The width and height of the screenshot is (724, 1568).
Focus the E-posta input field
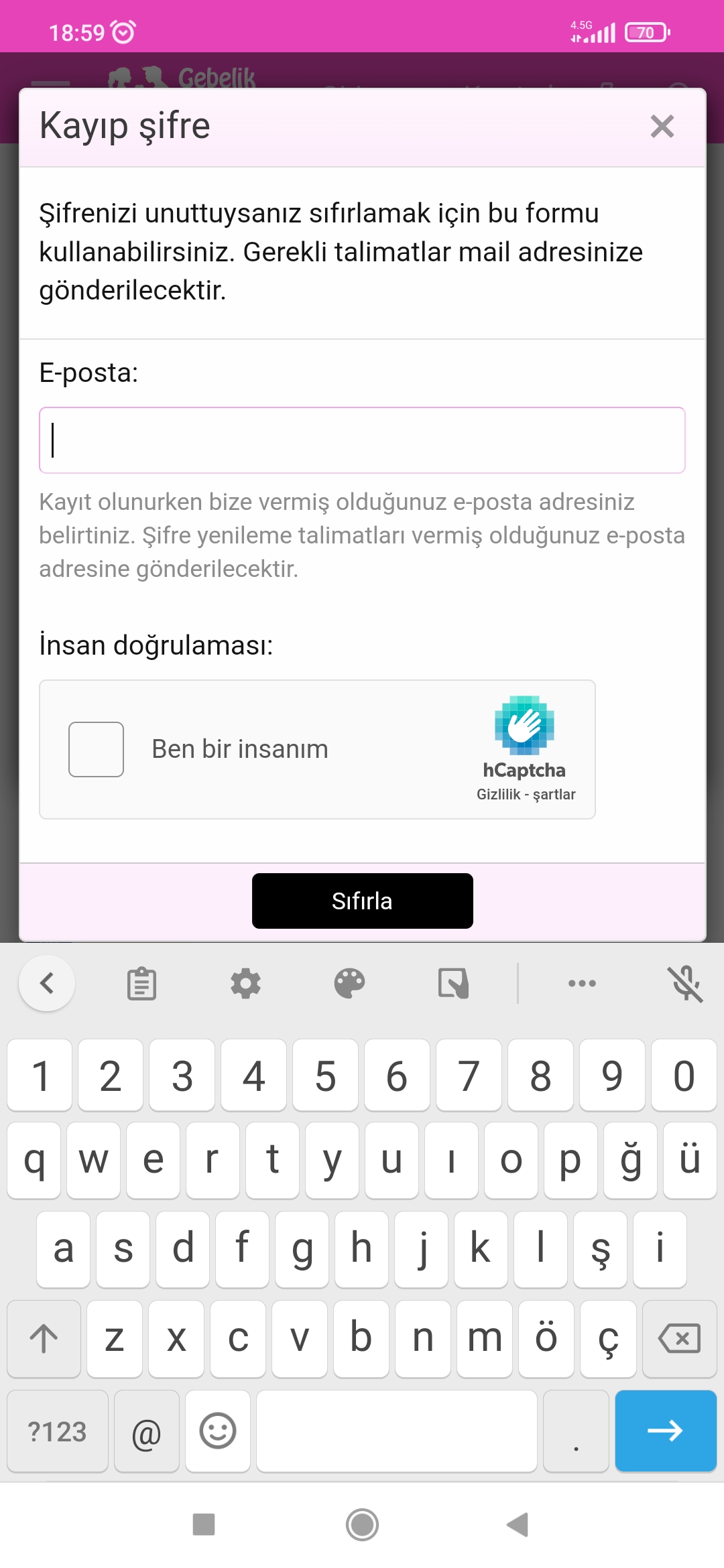coord(362,440)
